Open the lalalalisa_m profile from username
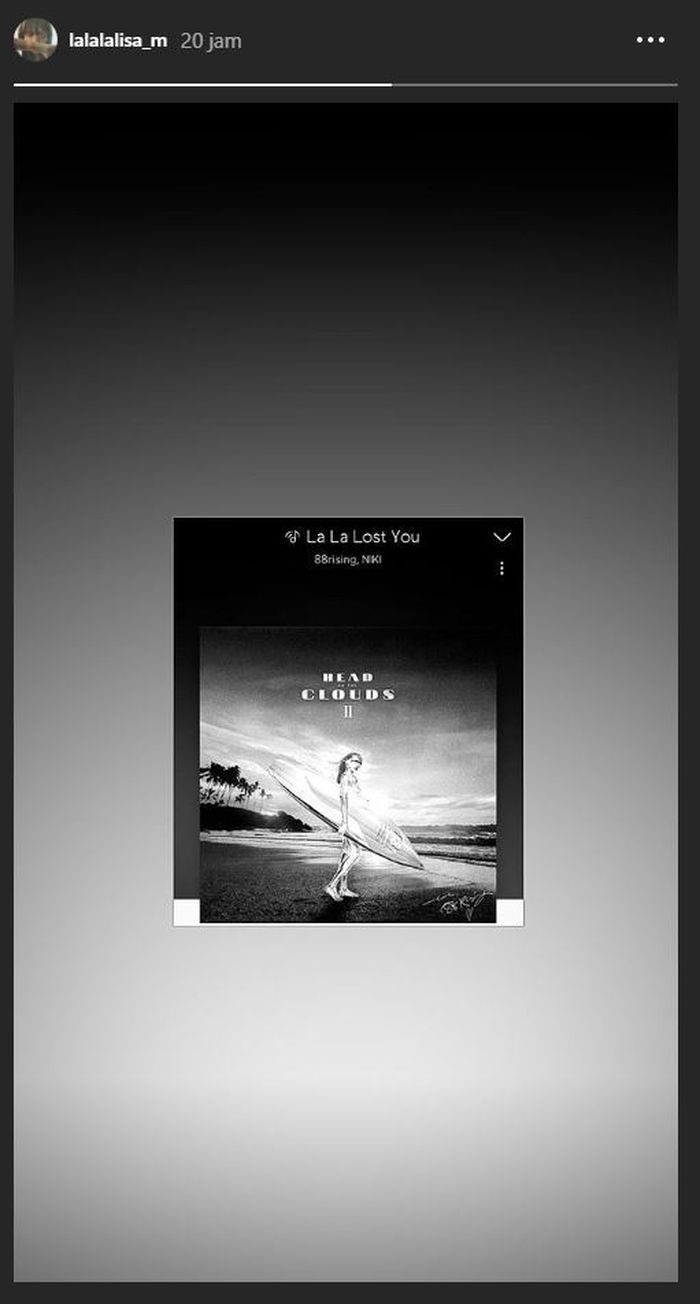Image resolution: width=700 pixels, height=1304 pixels. point(117,41)
